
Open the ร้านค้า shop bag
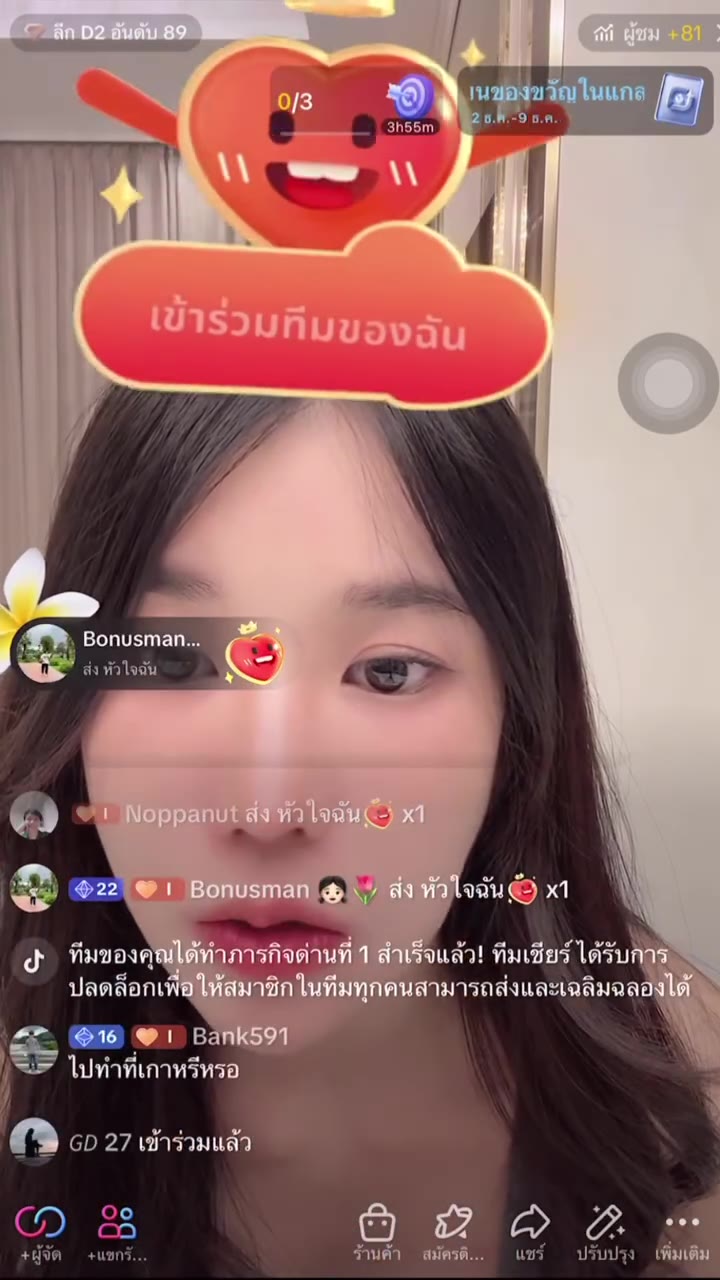(377, 1232)
